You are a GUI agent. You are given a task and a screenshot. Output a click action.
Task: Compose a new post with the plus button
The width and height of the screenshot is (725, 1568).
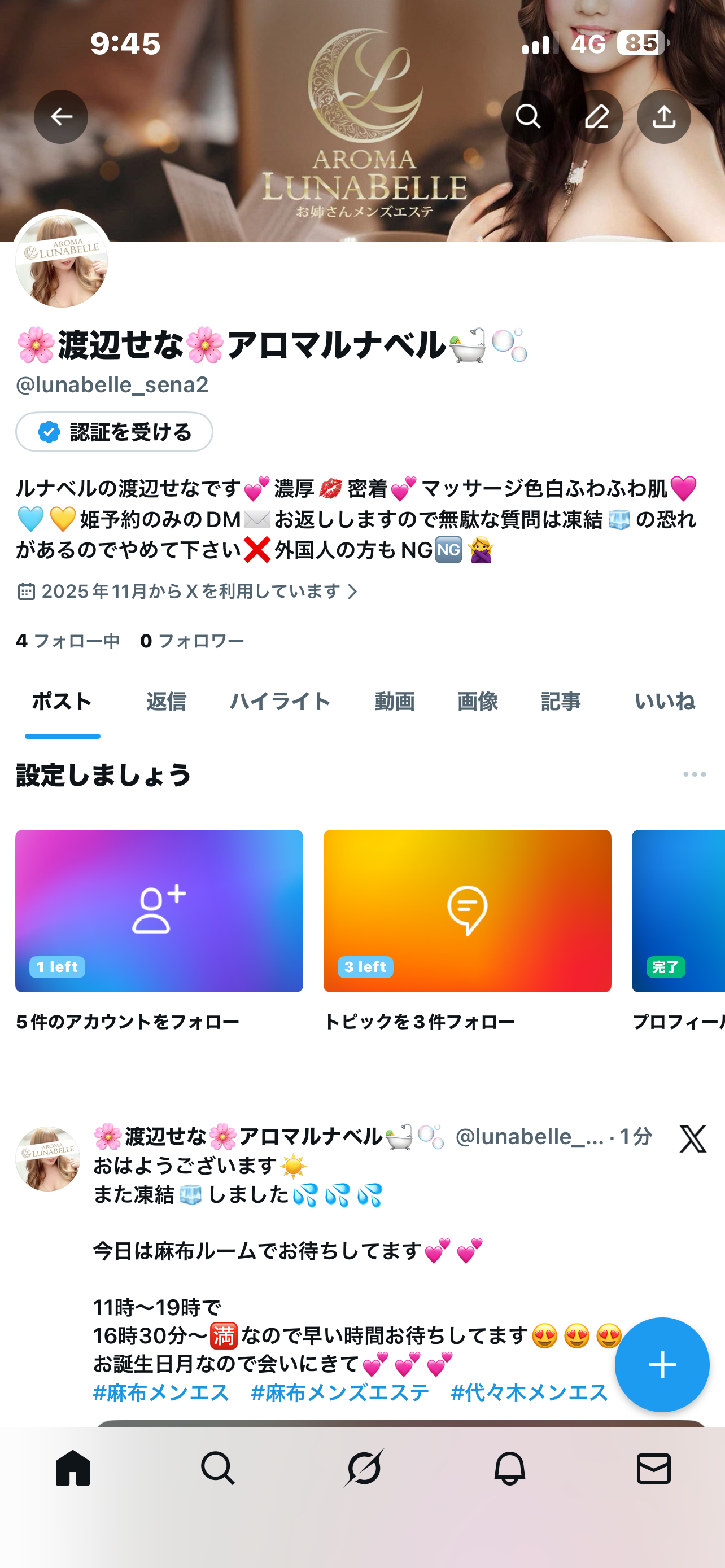click(662, 1365)
